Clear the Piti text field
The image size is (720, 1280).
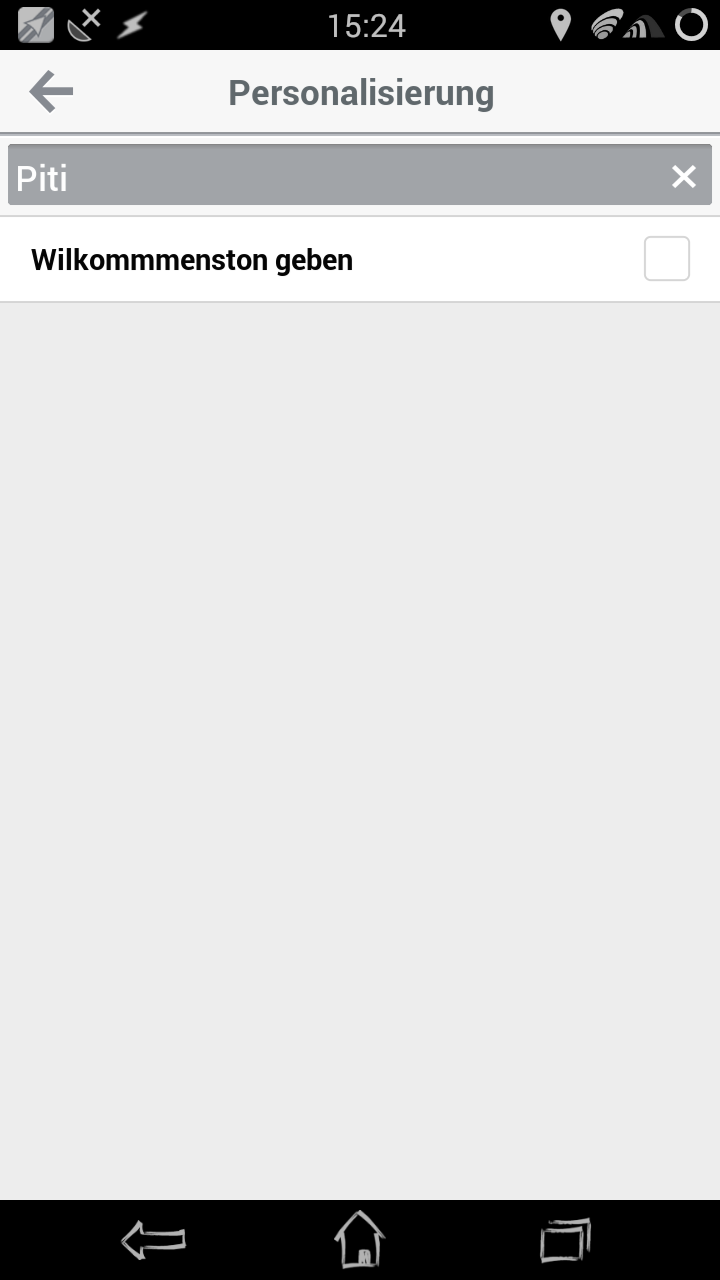[684, 177]
